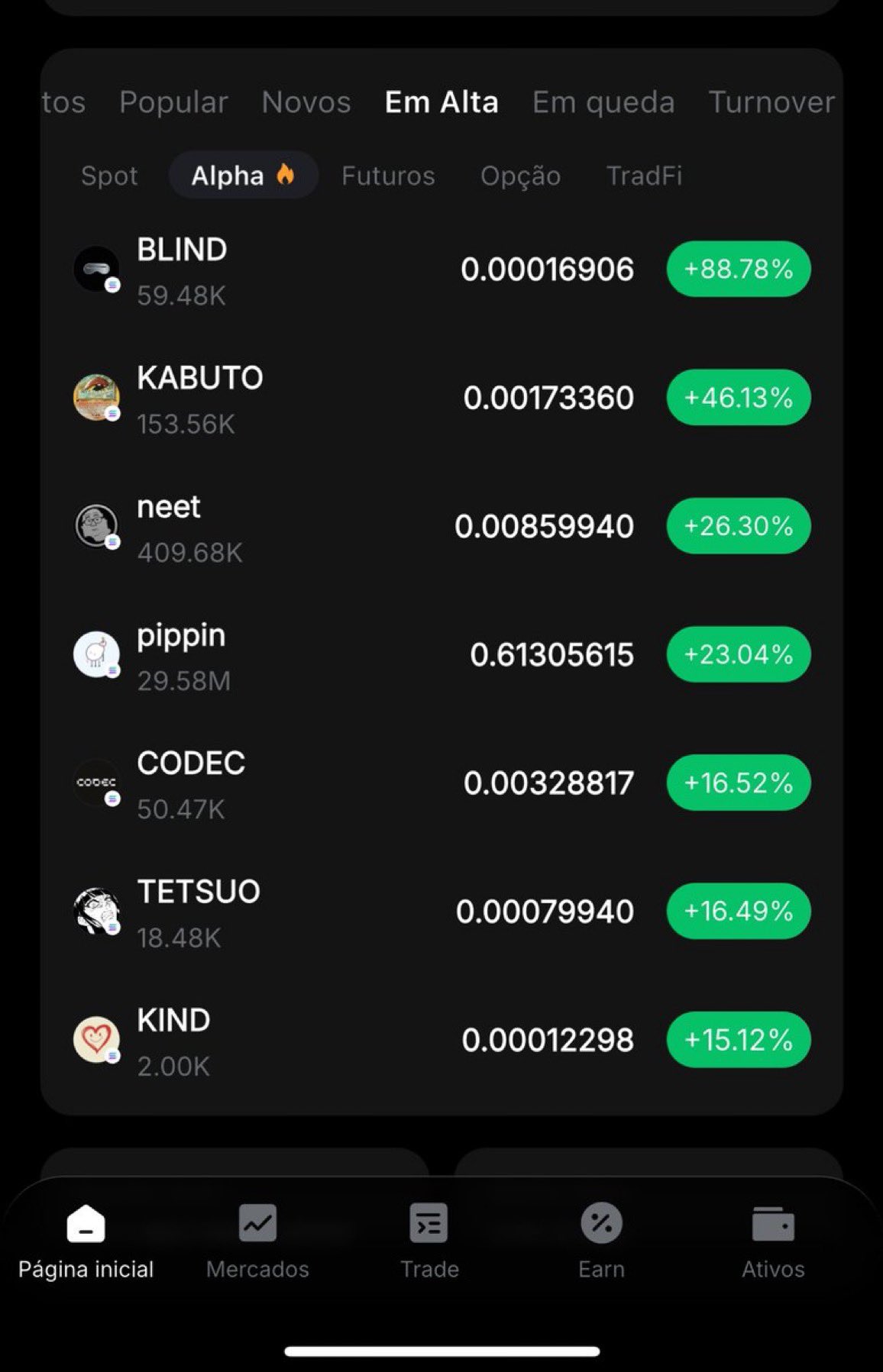Switch to the Earn tab
The image size is (883, 1372).
[601, 1240]
